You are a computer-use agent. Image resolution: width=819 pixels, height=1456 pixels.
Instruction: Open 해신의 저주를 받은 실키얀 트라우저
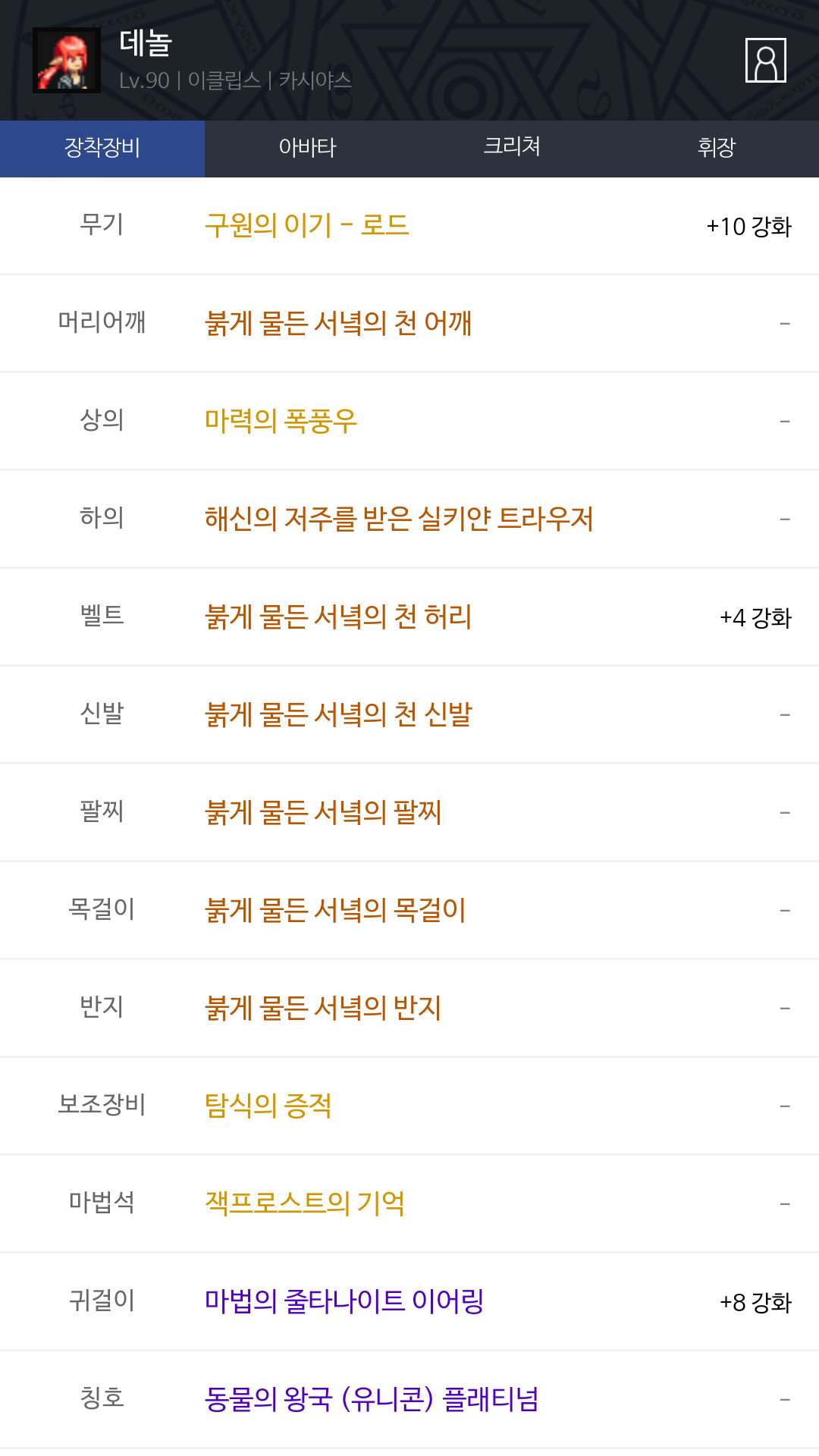tap(399, 519)
